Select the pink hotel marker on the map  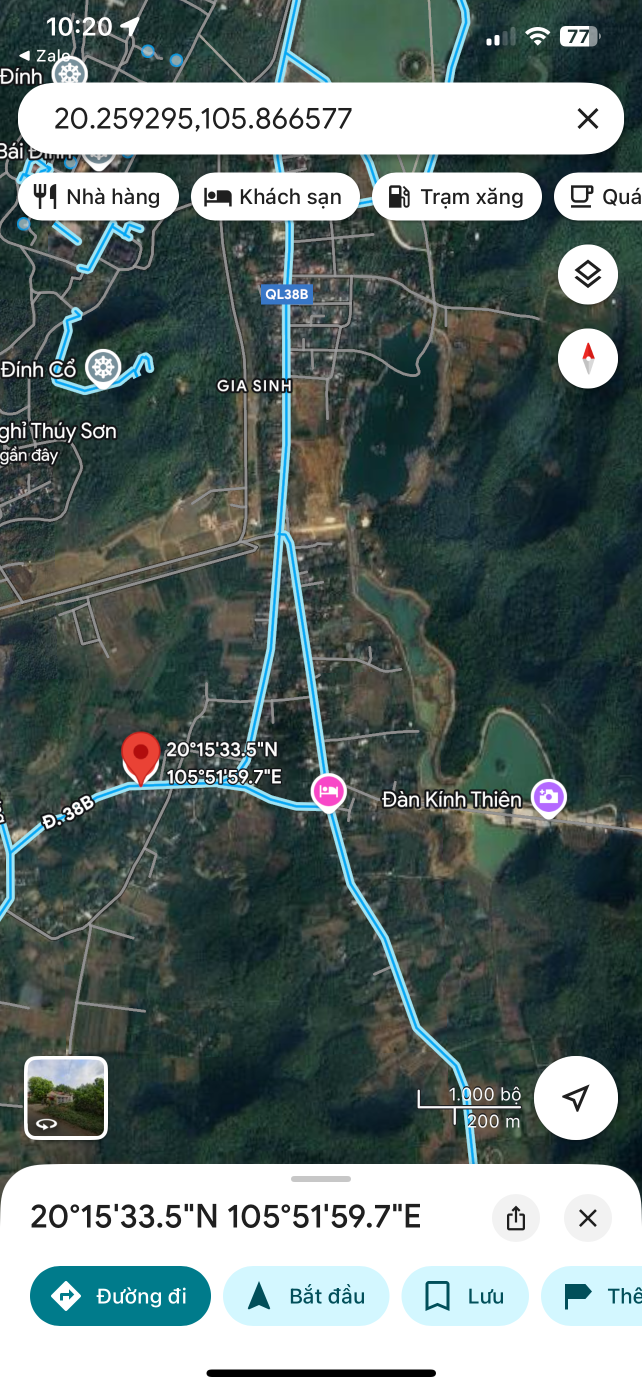pyautogui.click(x=328, y=792)
